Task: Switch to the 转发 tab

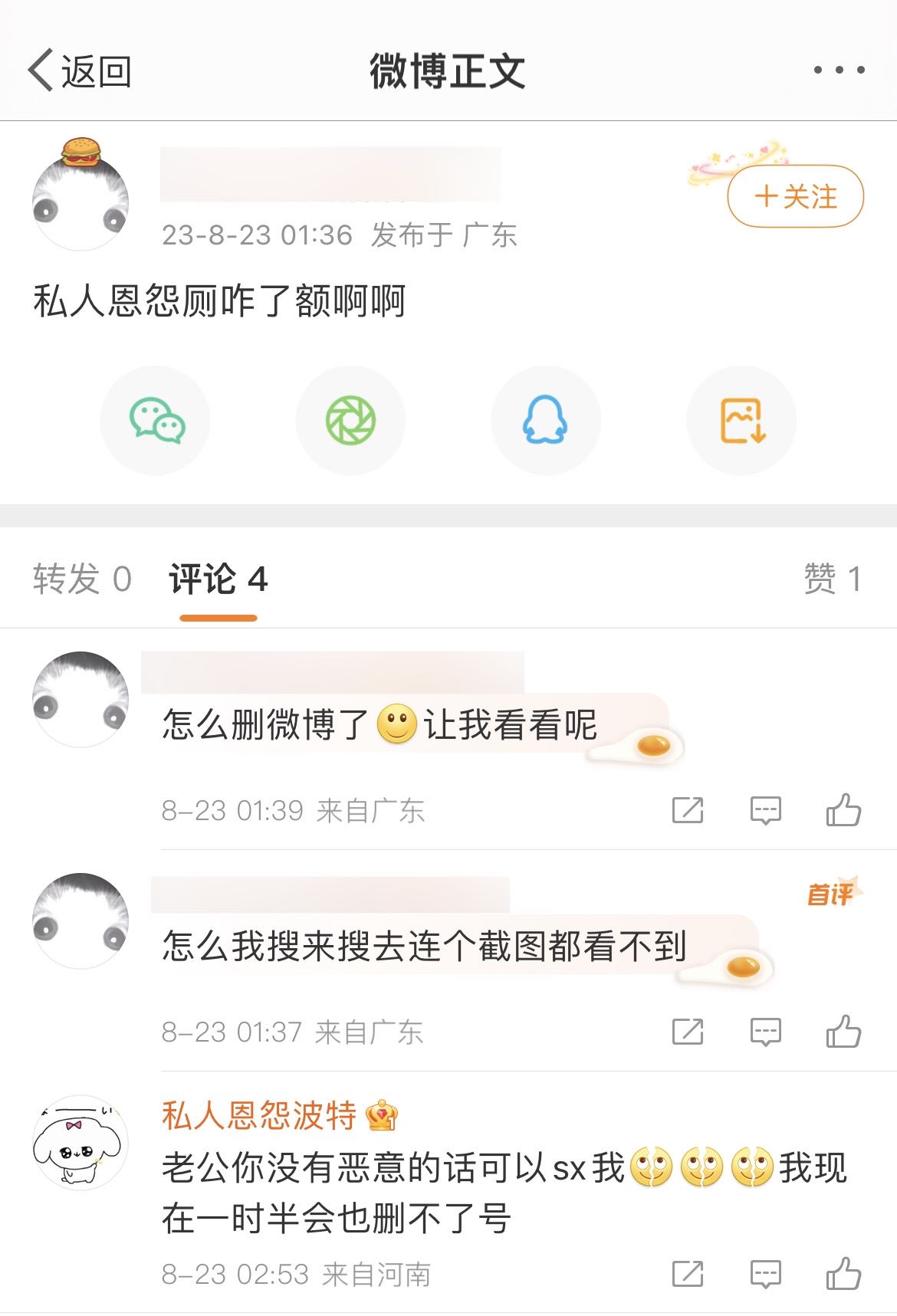Action: [82, 579]
